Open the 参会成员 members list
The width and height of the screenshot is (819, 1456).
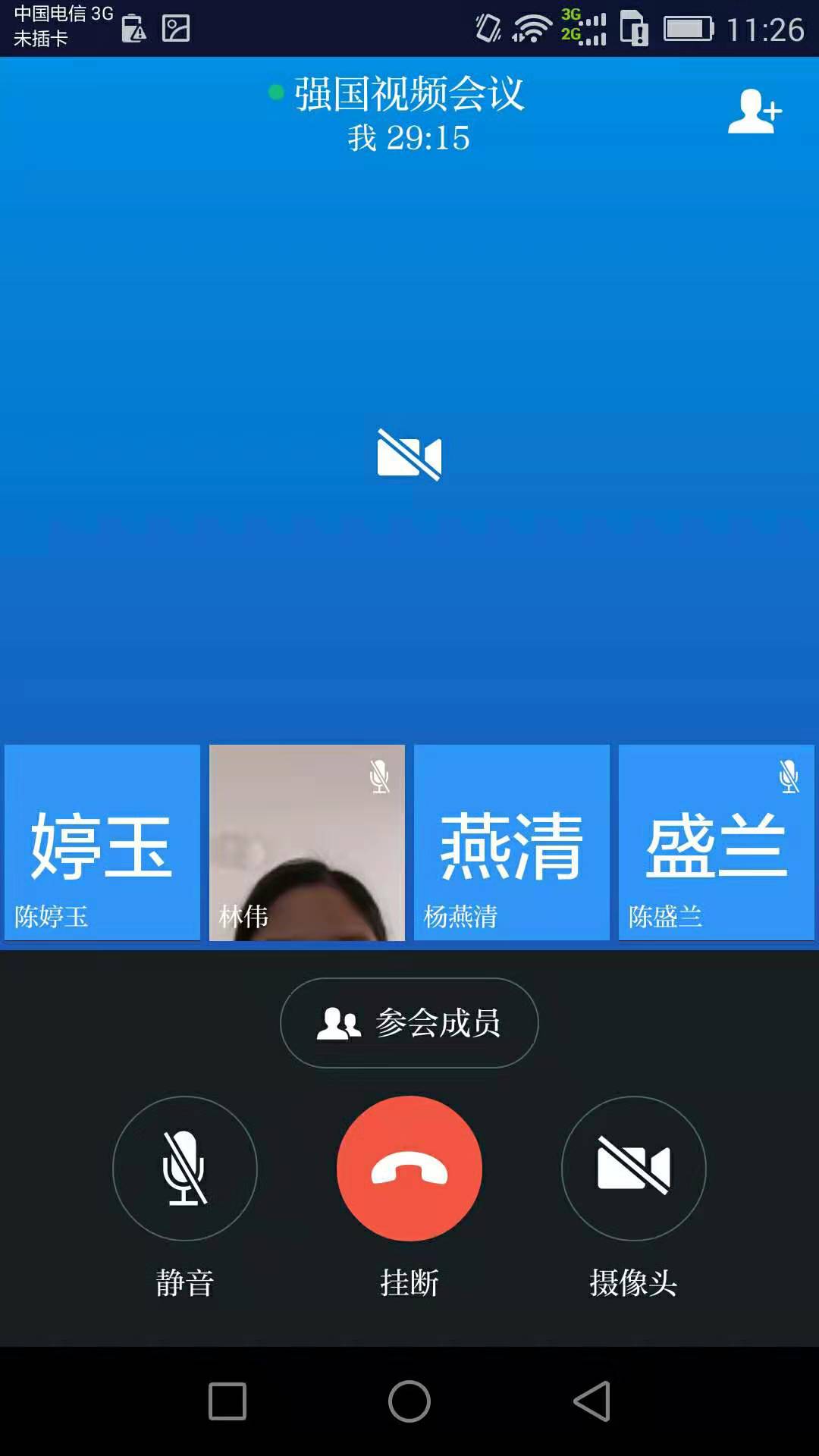click(x=409, y=1023)
